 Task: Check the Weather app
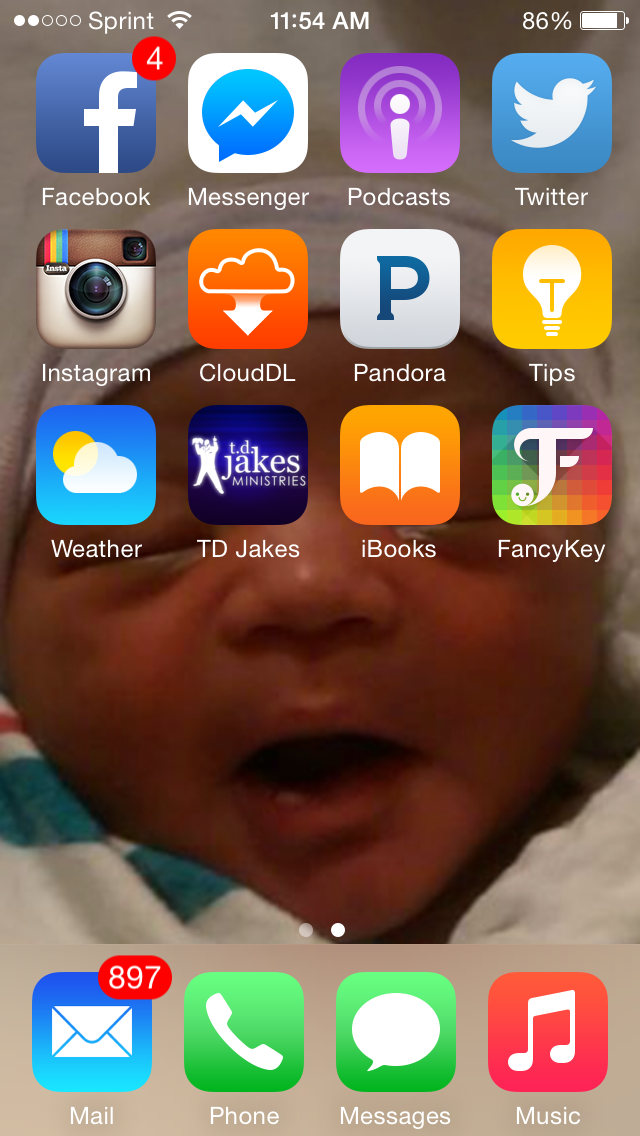(x=96, y=466)
